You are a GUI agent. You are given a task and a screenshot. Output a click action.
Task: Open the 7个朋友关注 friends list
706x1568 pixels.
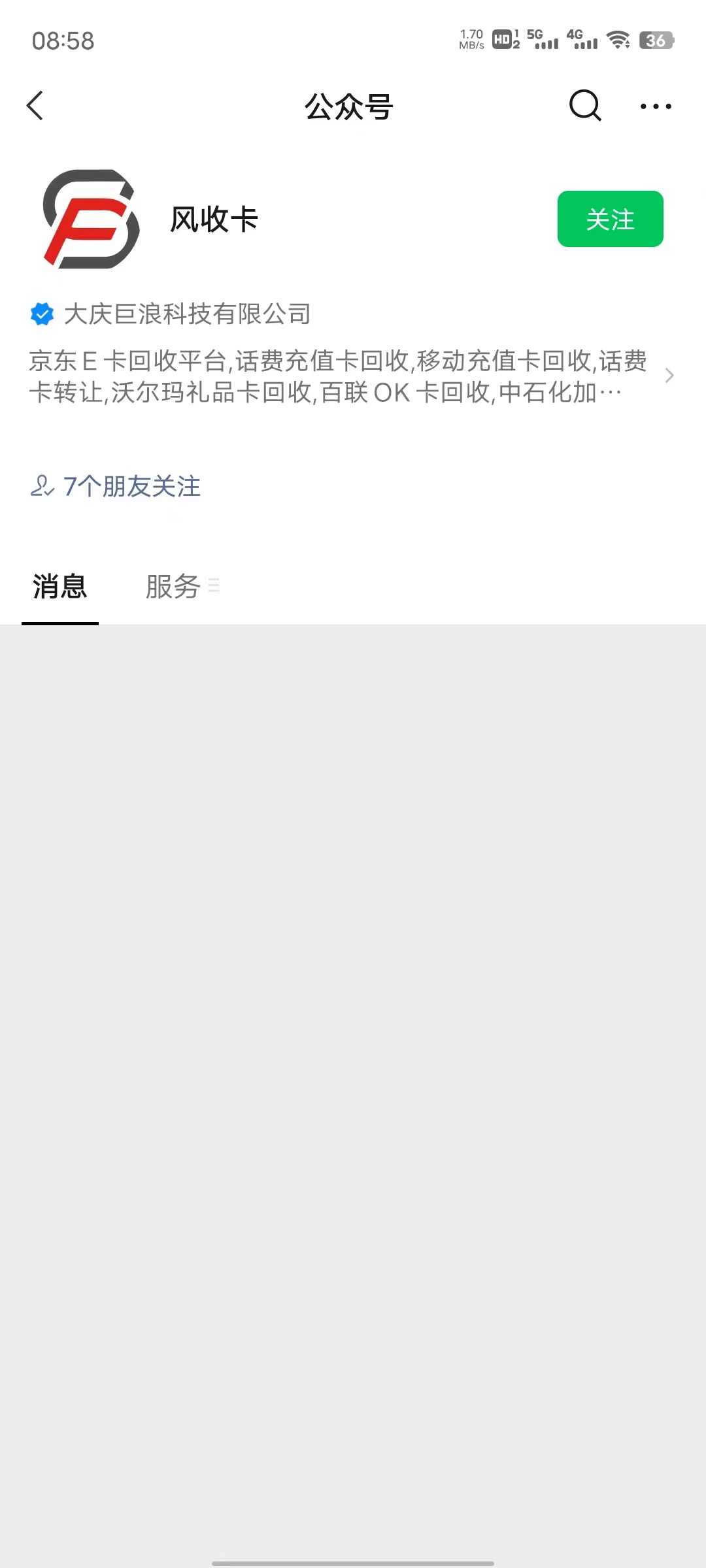click(131, 487)
